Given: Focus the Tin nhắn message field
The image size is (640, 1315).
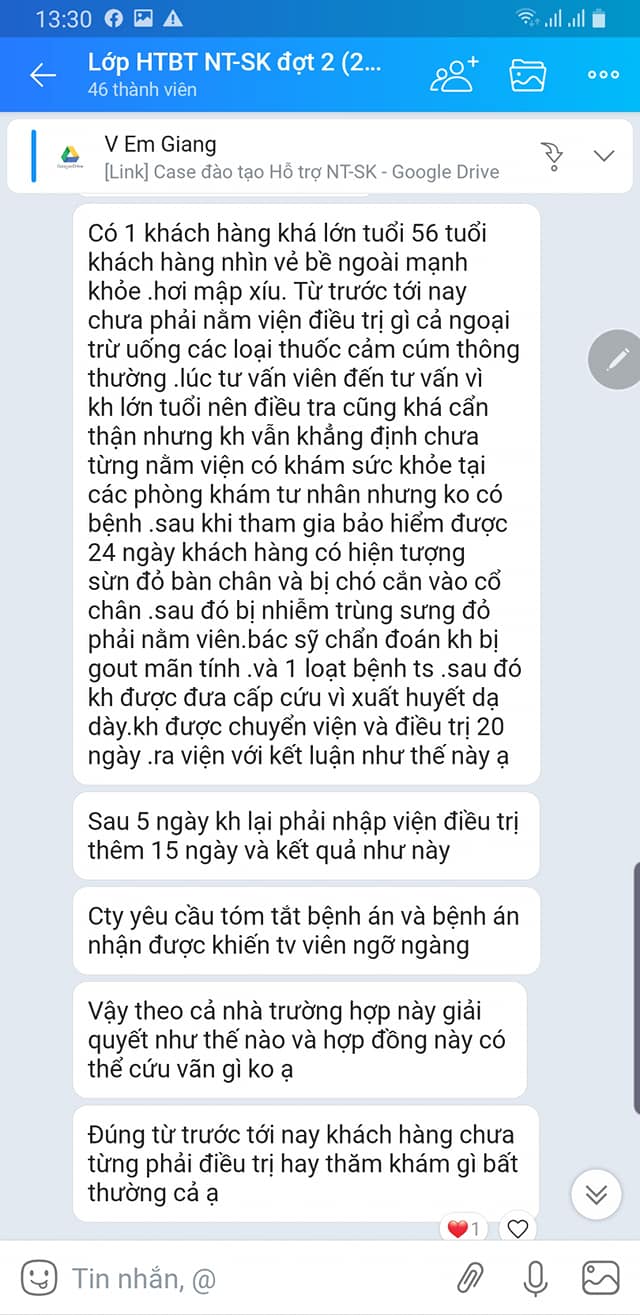Looking at the screenshot, I should click(x=250, y=1277).
